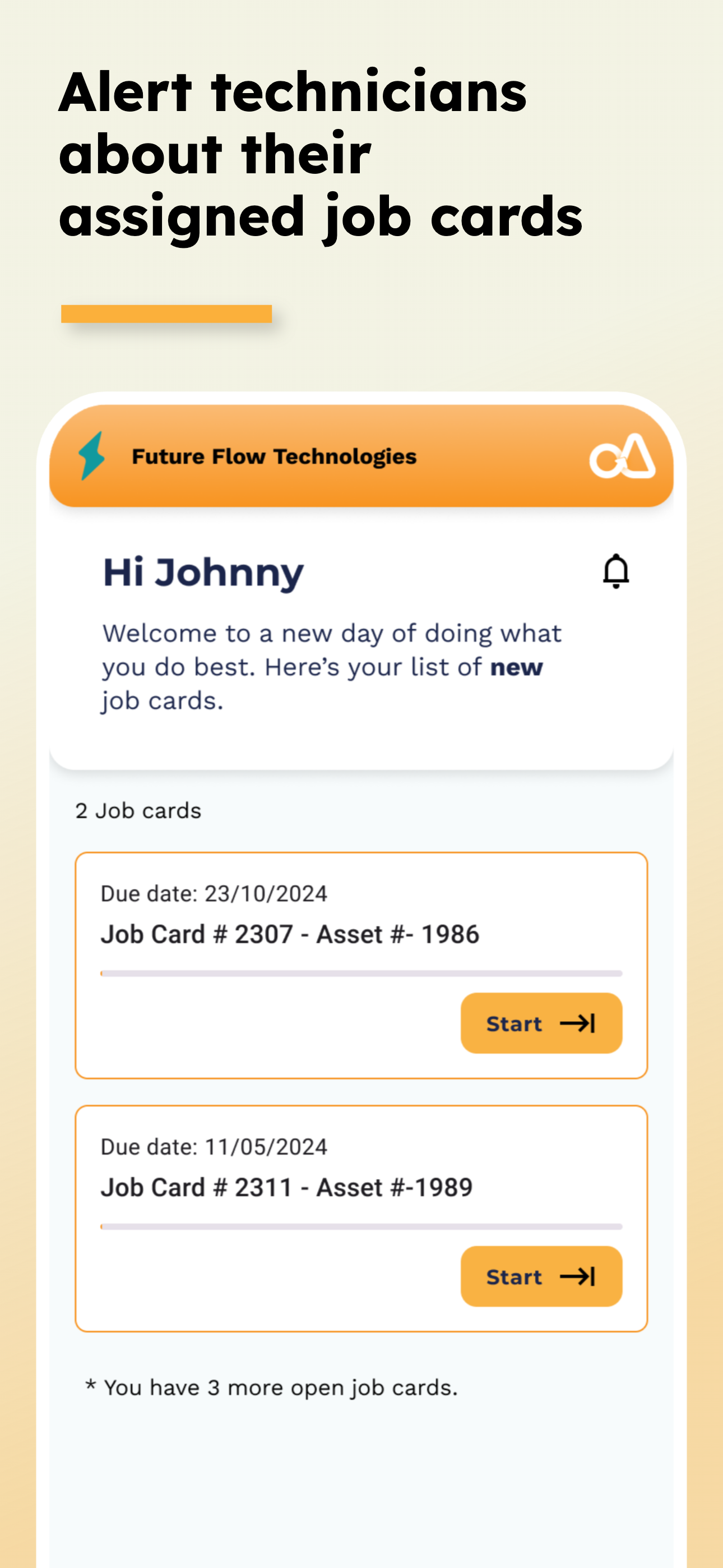Viewport: 723px width, 1568px height.
Task: Open Job Card # 2311 details
Action: pyautogui.click(x=286, y=1187)
